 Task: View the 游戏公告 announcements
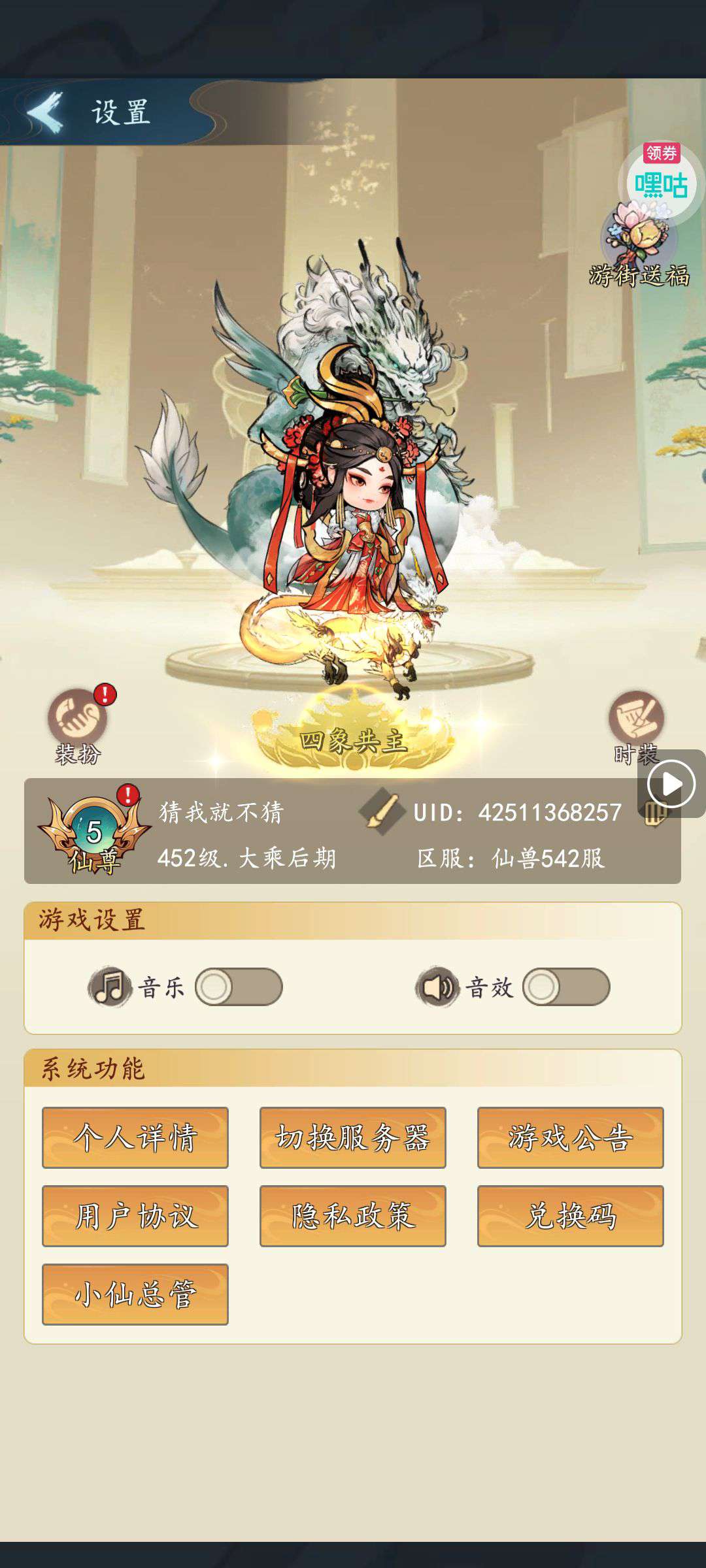pos(570,1137)
